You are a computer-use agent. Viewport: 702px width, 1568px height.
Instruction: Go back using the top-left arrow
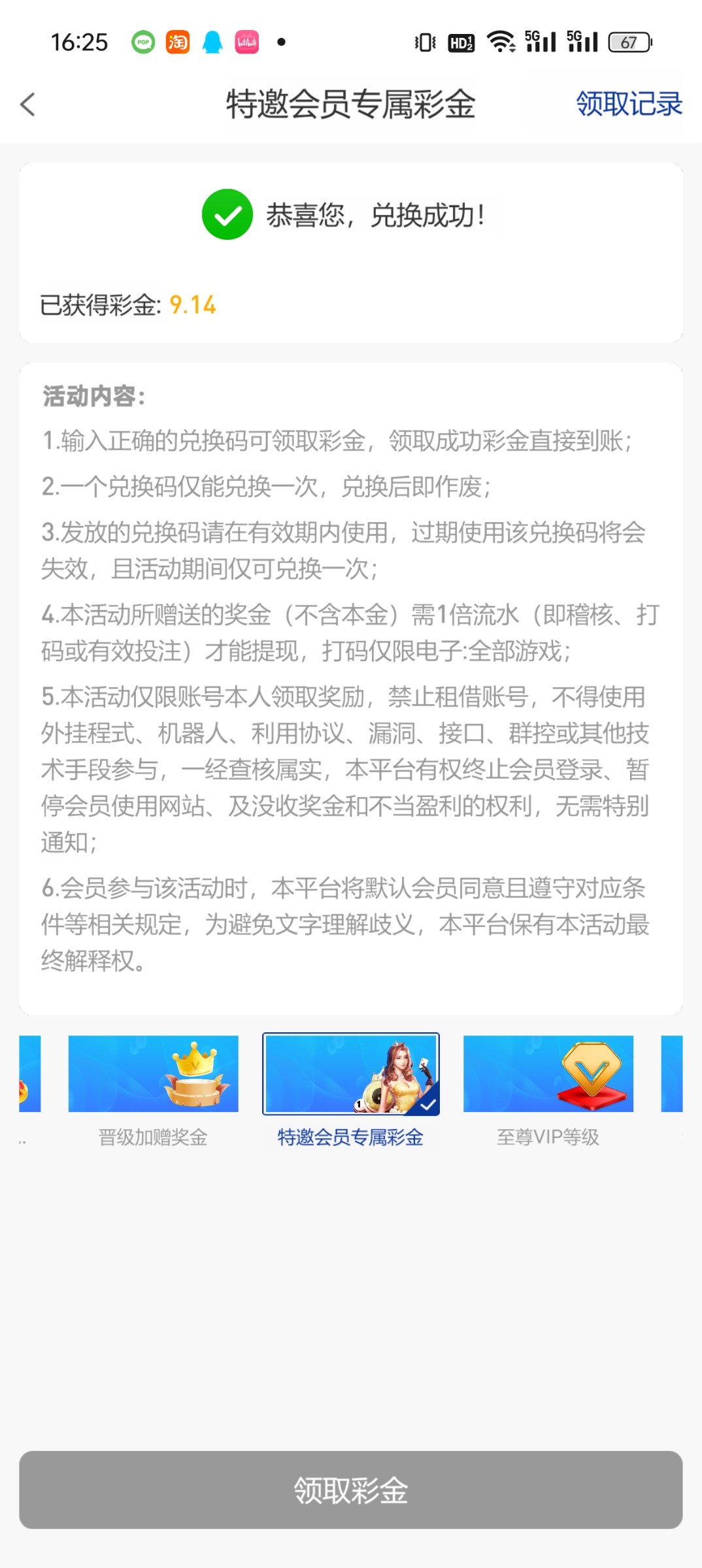pos(28,105)
